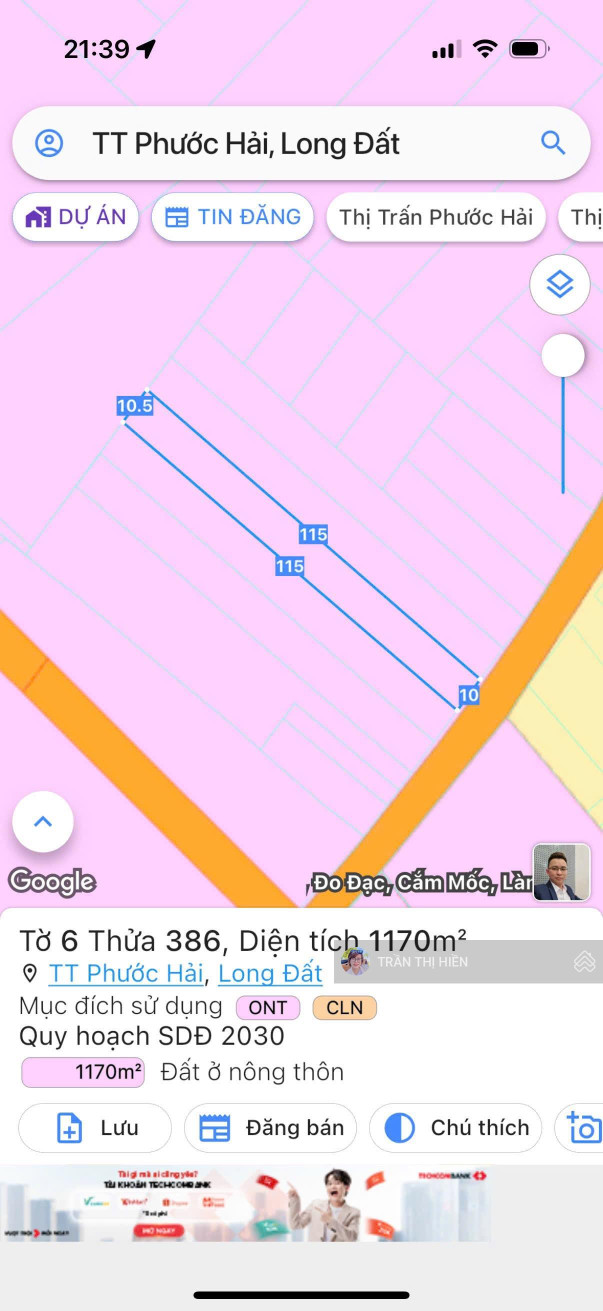Choose the Thị Trấn Phước Hải chip
This screenshot has width=603, height=1311.
click(x=435, y=217)
